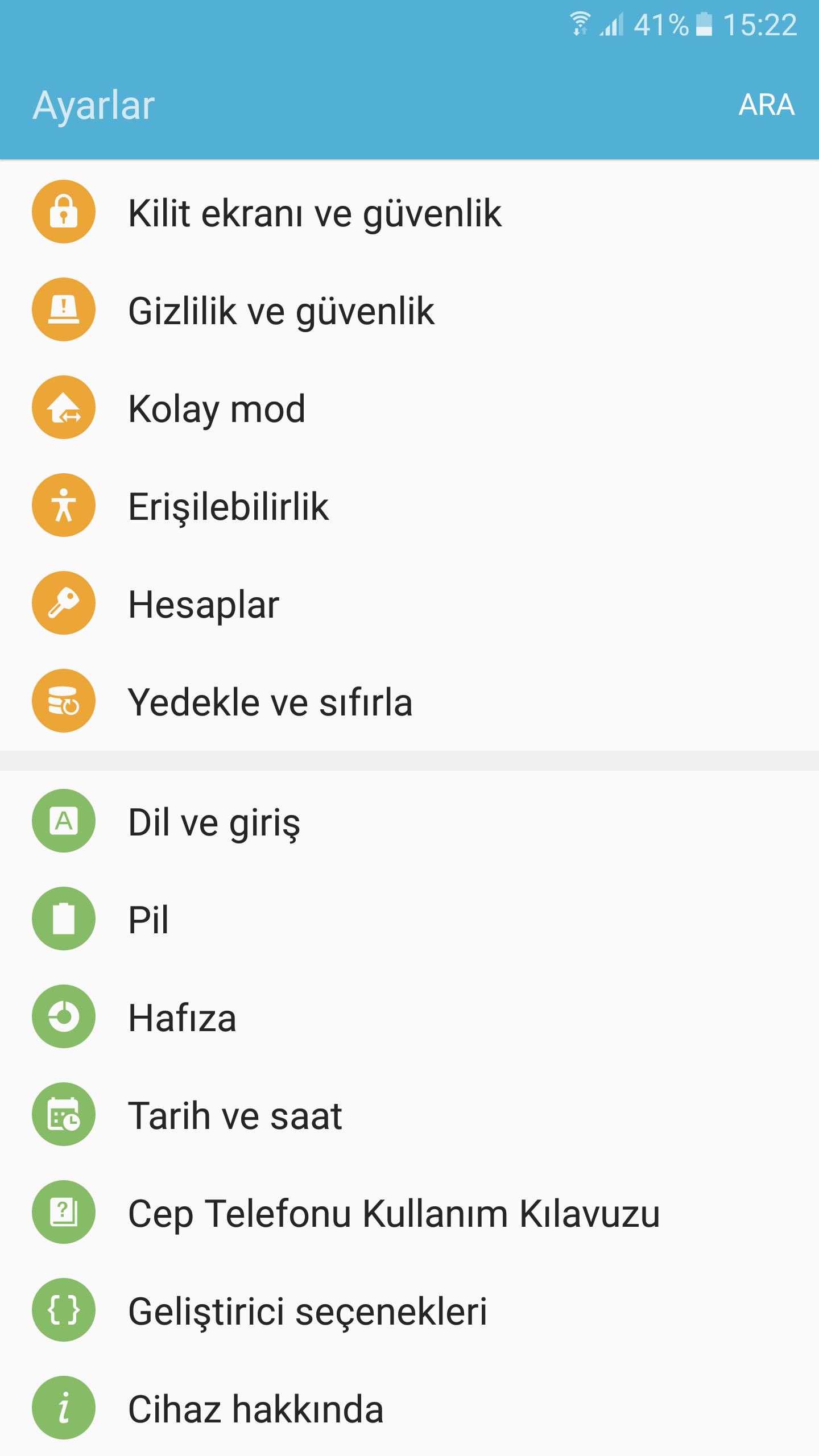View Pil battery settings
This screenshot has width=819, height=1456.
148,920
